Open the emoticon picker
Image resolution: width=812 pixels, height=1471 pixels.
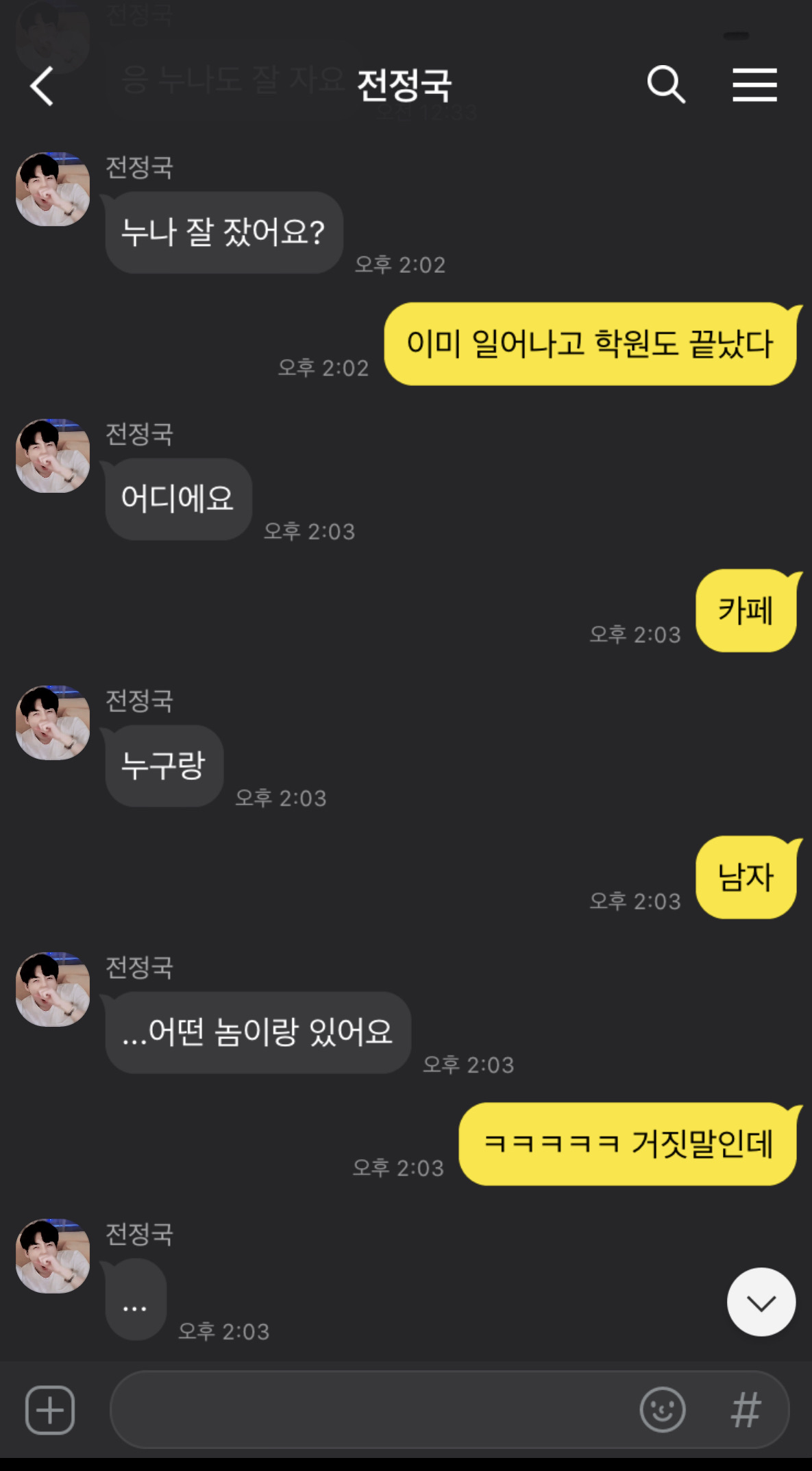[662, 1409]
